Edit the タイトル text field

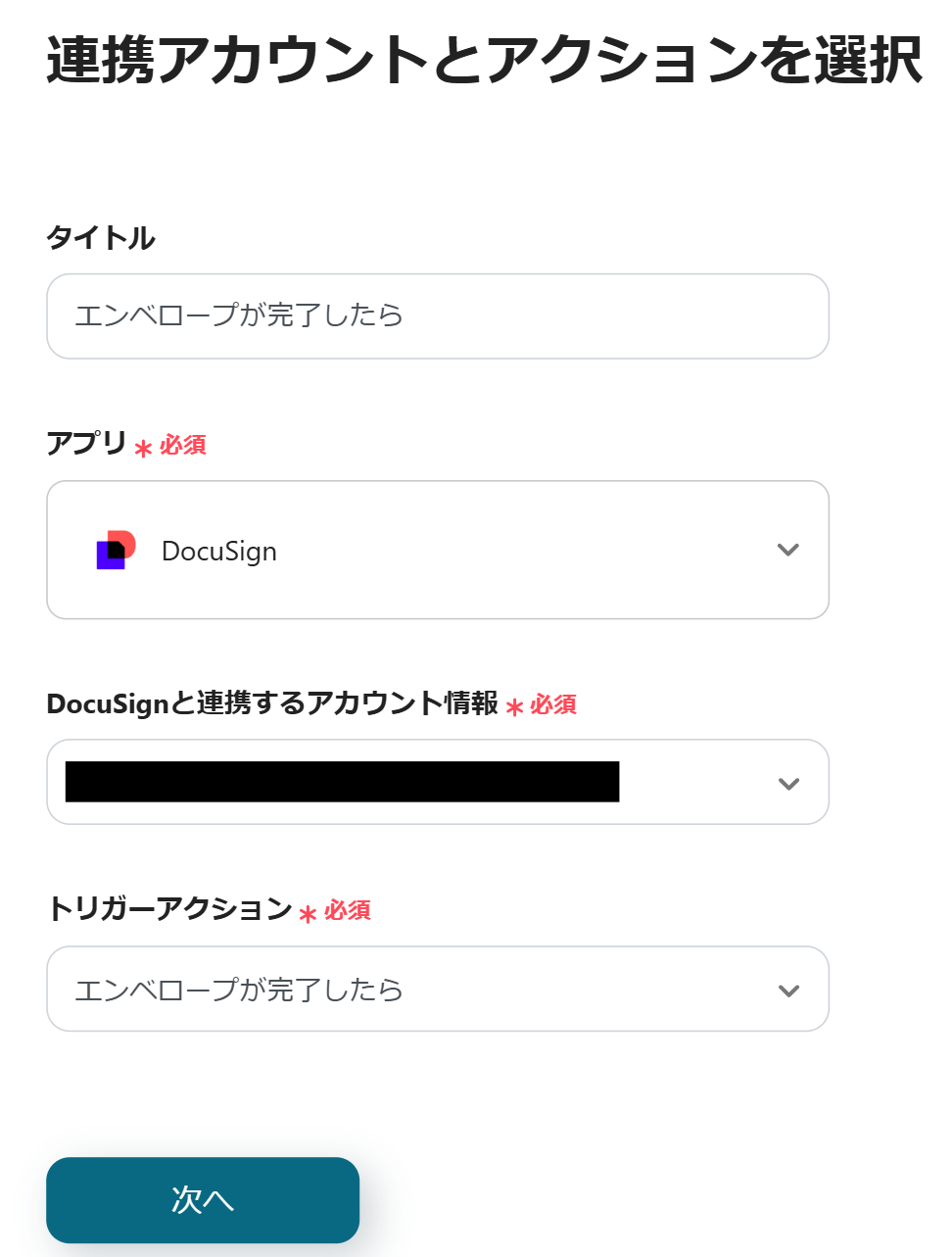437,316
